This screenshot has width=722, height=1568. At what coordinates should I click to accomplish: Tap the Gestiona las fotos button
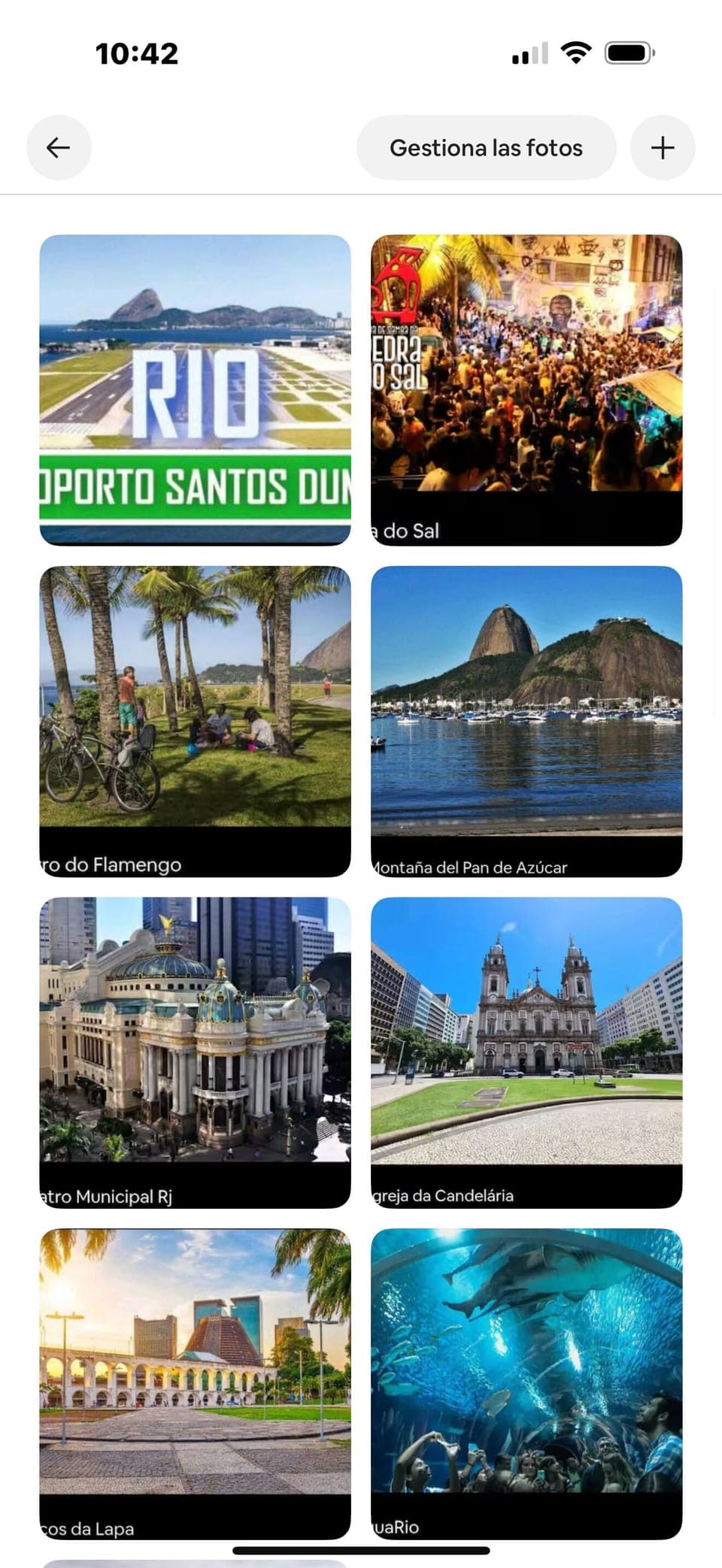[x=486, y=147]
